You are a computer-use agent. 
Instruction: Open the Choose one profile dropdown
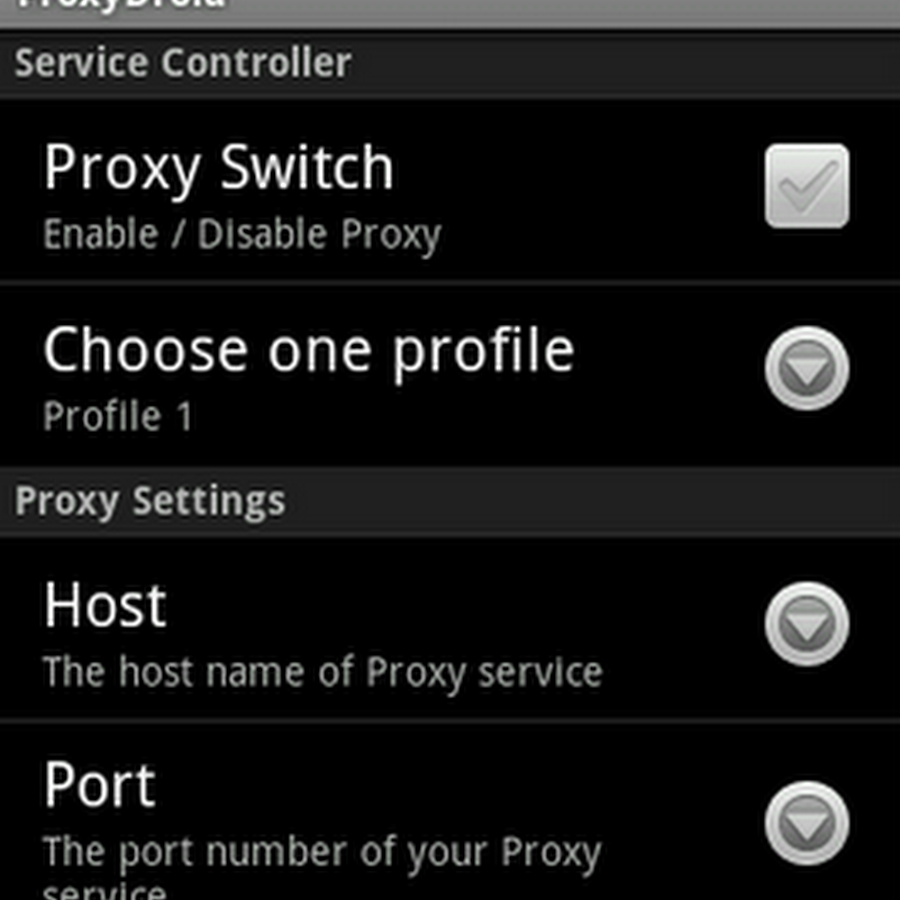point(806,369)
